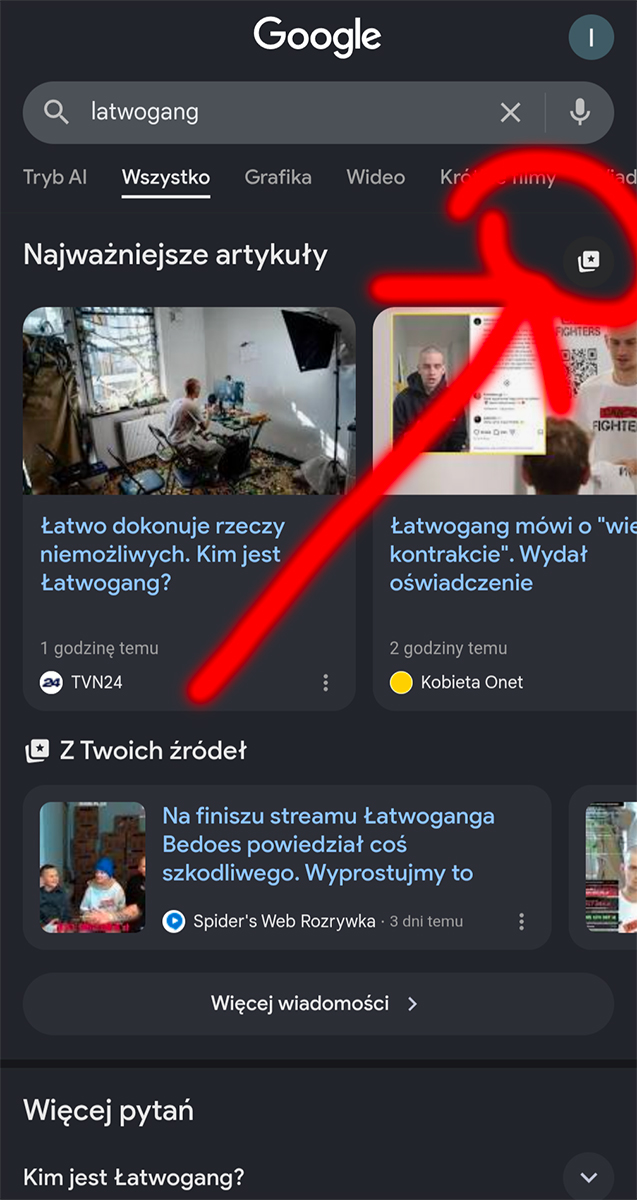This screenshot has width=637, height=1200.
Task: Select the Wszystko tab
Action: 166,178
